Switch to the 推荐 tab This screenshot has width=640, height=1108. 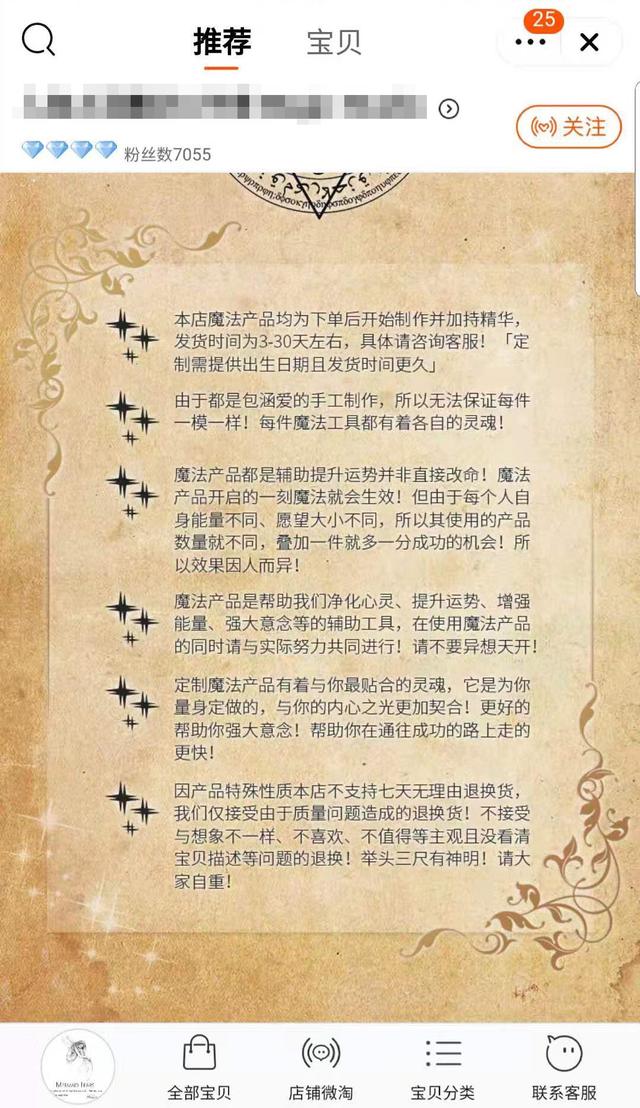(x=222, y=42)
